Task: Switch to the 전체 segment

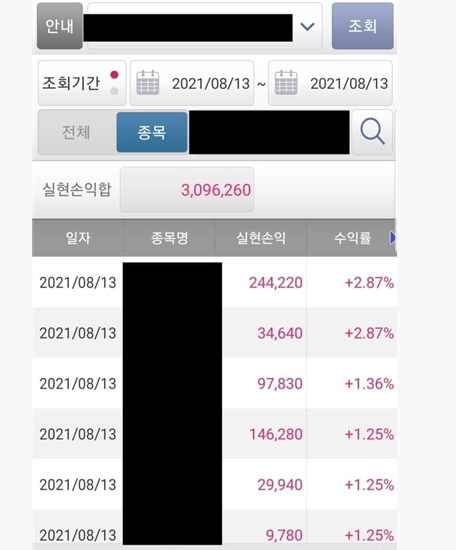Action: pyautogui.click(x=77, y=132)
